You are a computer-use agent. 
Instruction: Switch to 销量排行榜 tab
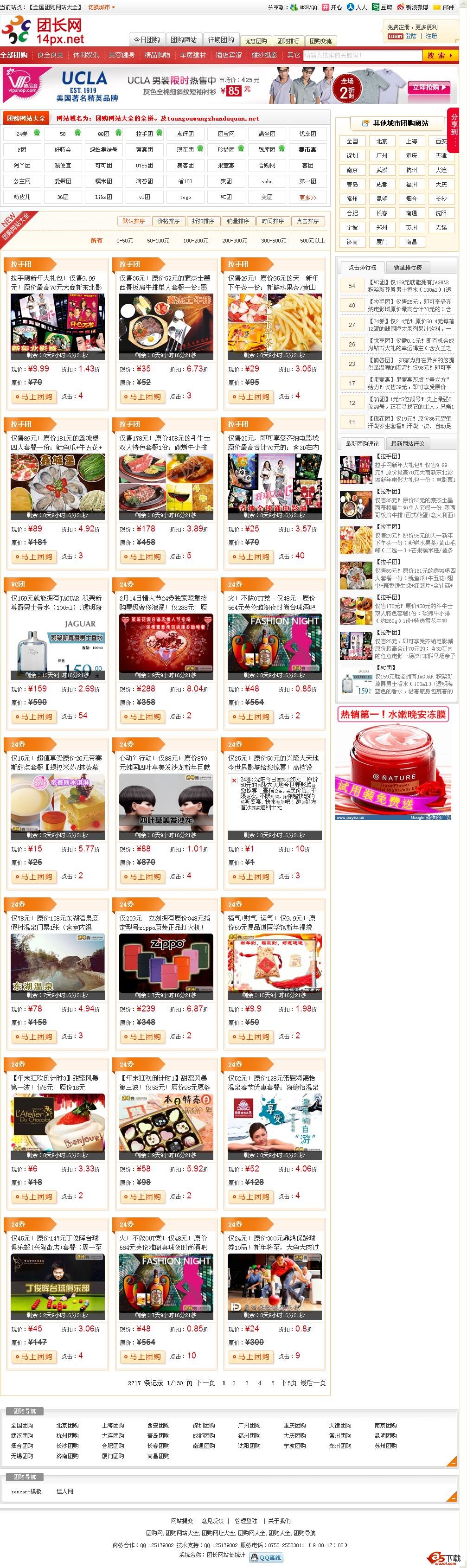(x=407, y=267)
